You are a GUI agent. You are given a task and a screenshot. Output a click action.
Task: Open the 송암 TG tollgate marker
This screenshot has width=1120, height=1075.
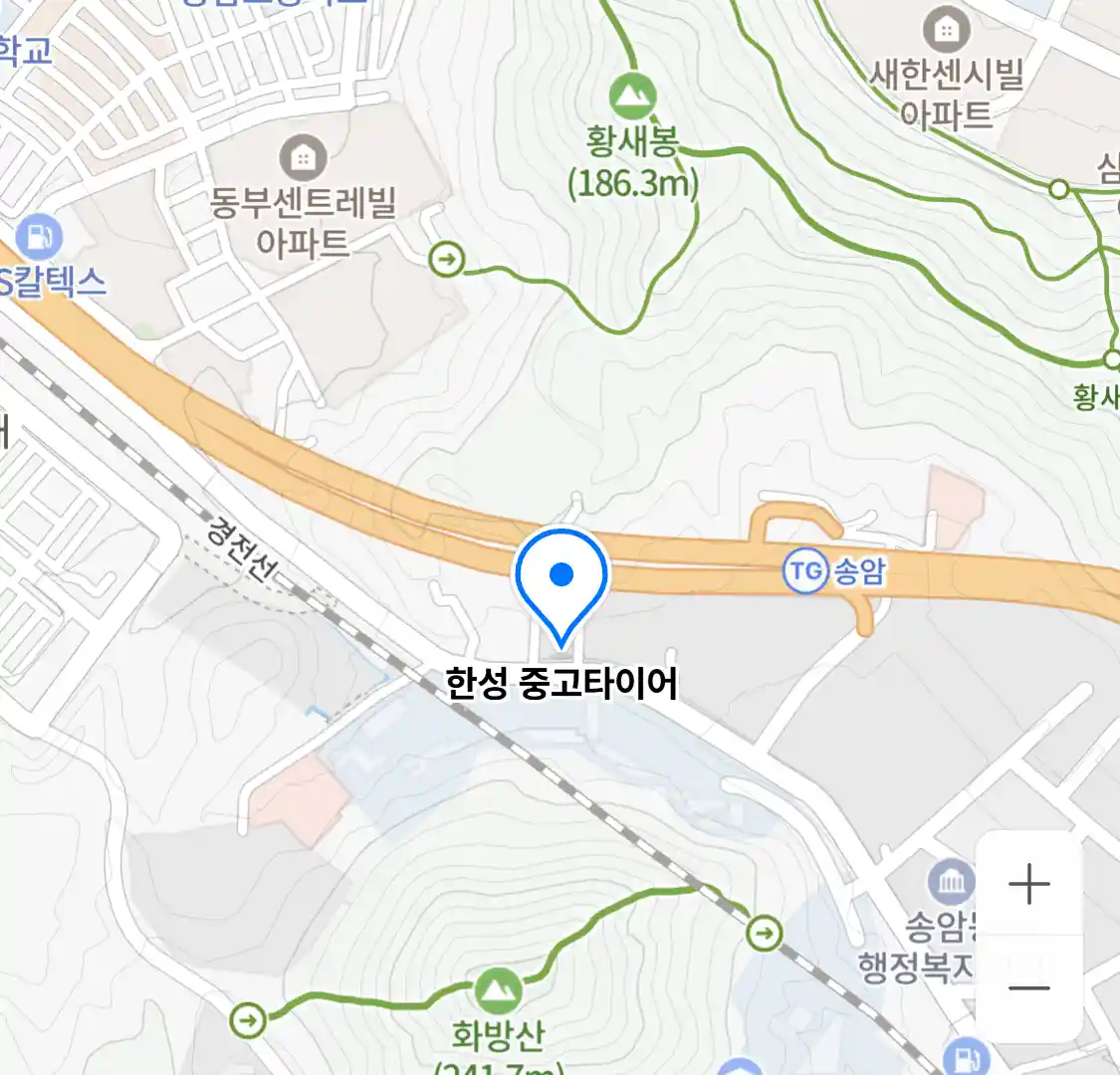click(805, 571)
